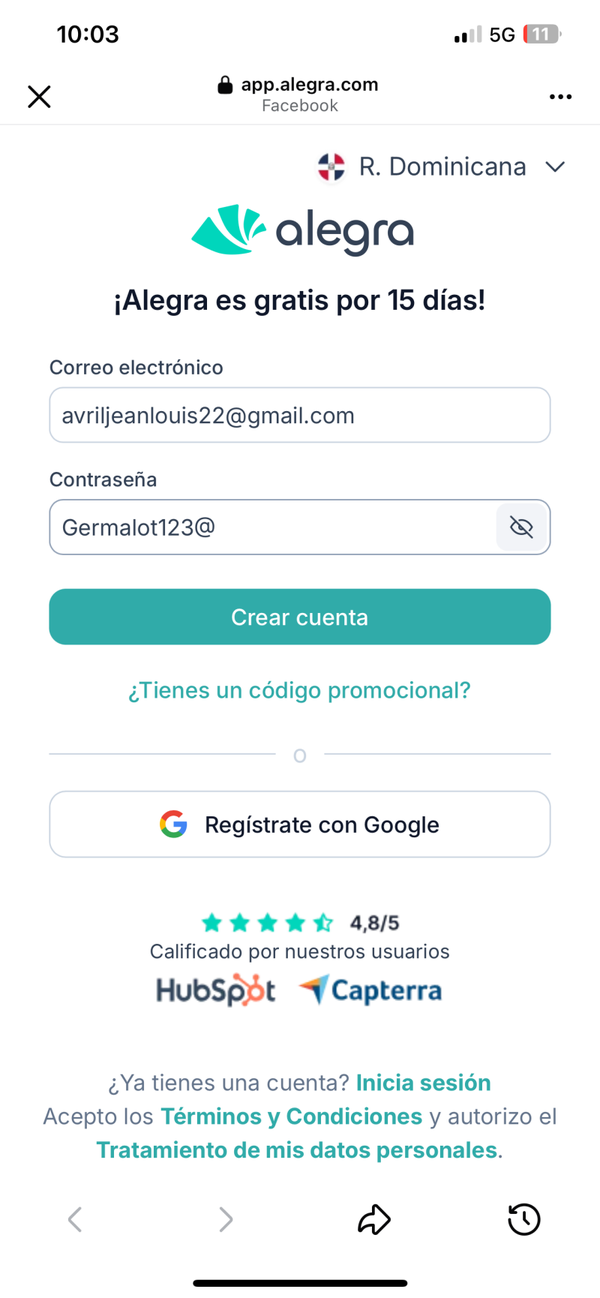Open the browser overflow menu
Screen dimensions: 600x1298
click(561, 96)
